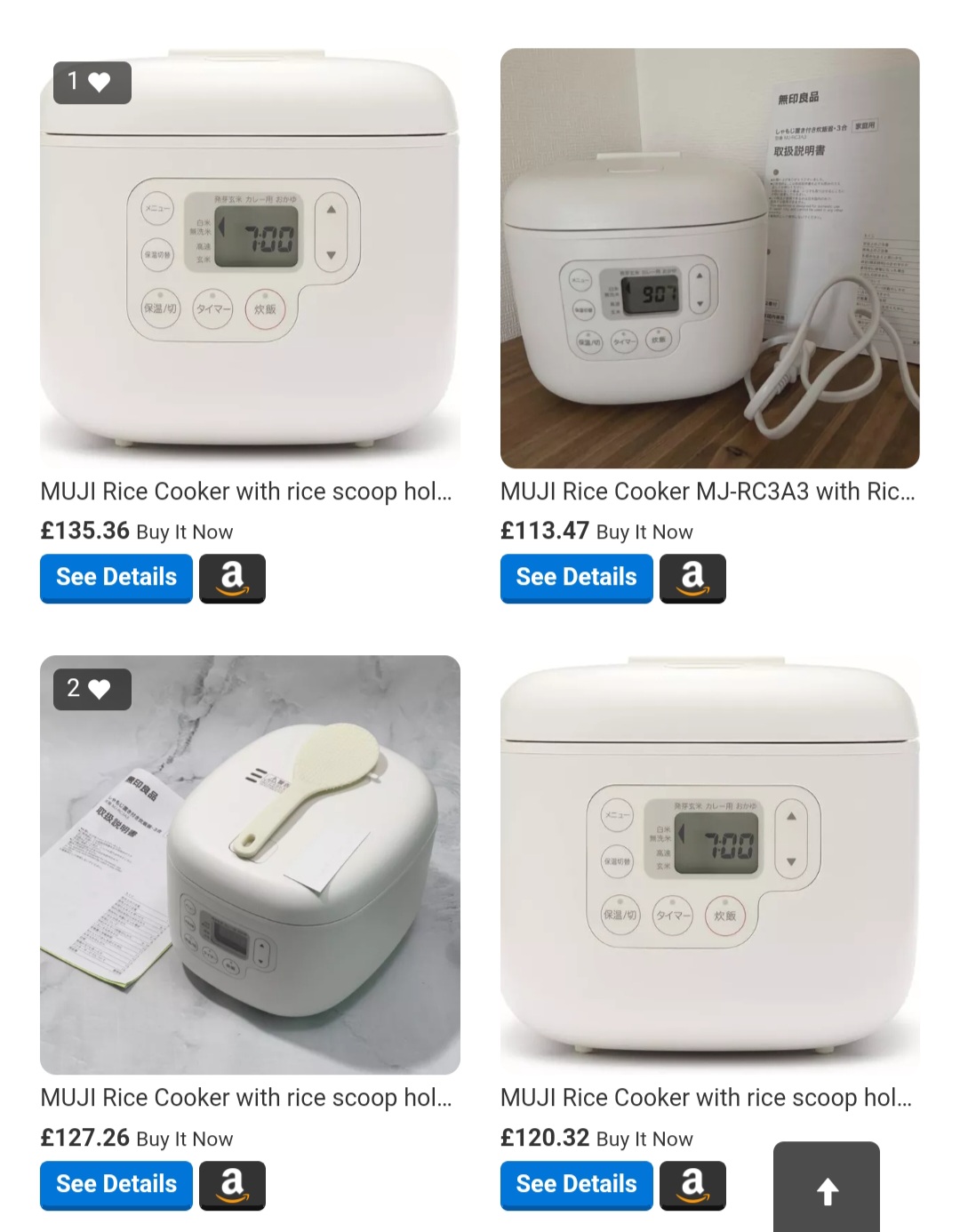Screen dimensions: 960x1232
Task: Tap See Details for the £127.26 rice cooker
Action: pyautogui.click(x=116, y=1185)
